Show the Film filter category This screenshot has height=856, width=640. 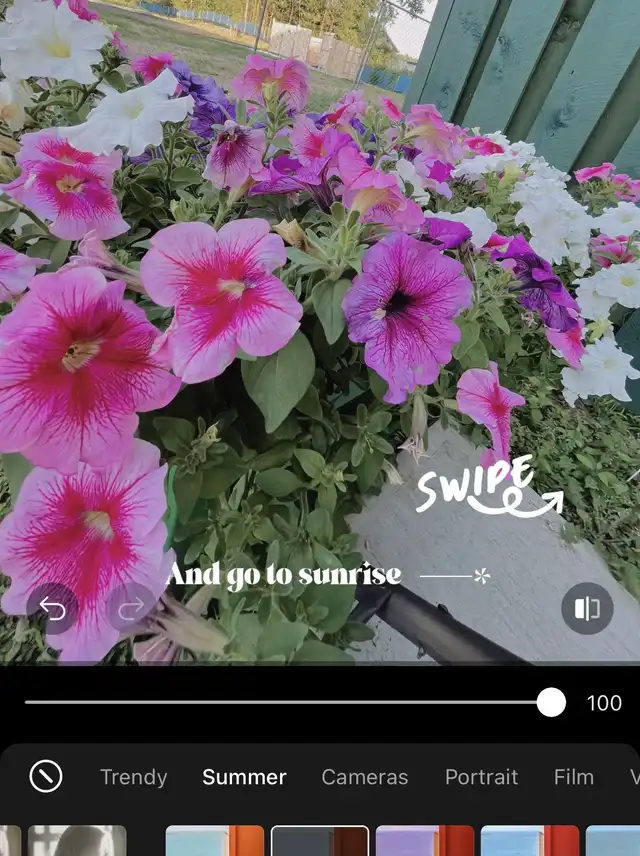pyautogui.click(x=574, y=777)
